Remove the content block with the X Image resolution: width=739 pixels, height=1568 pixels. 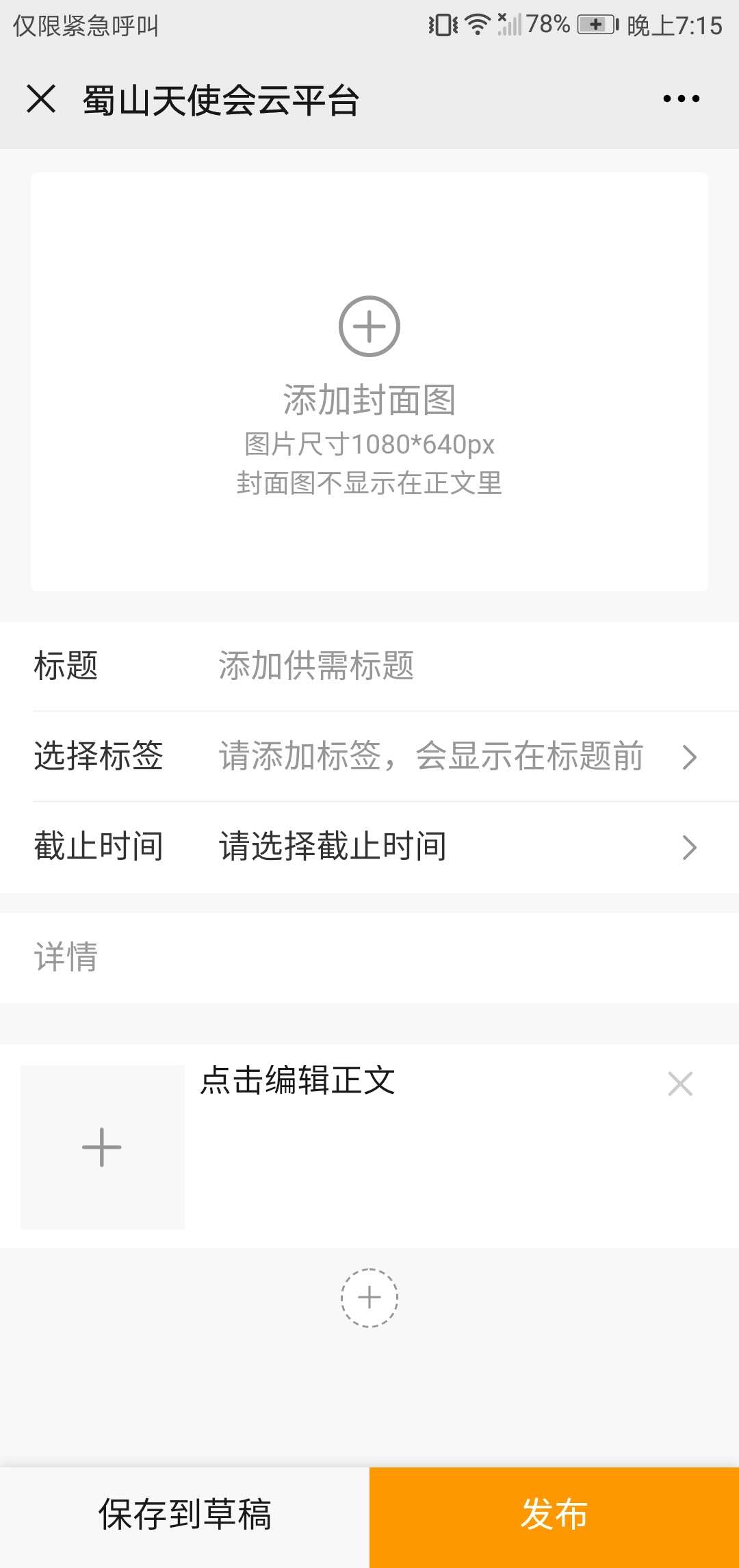[x=680, y=1084]
